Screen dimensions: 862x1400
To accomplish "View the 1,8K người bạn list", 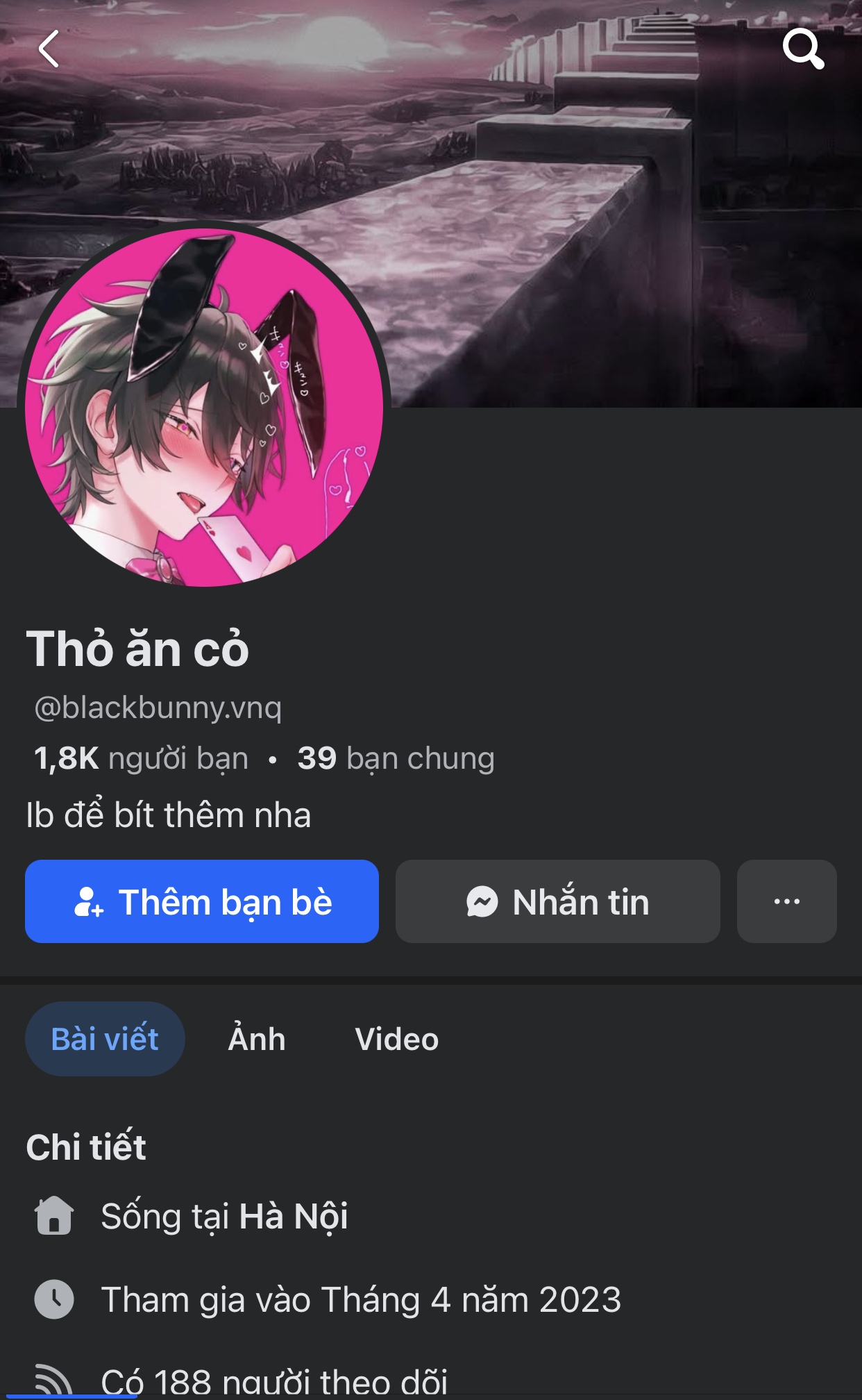I will (x=142, y=758).
